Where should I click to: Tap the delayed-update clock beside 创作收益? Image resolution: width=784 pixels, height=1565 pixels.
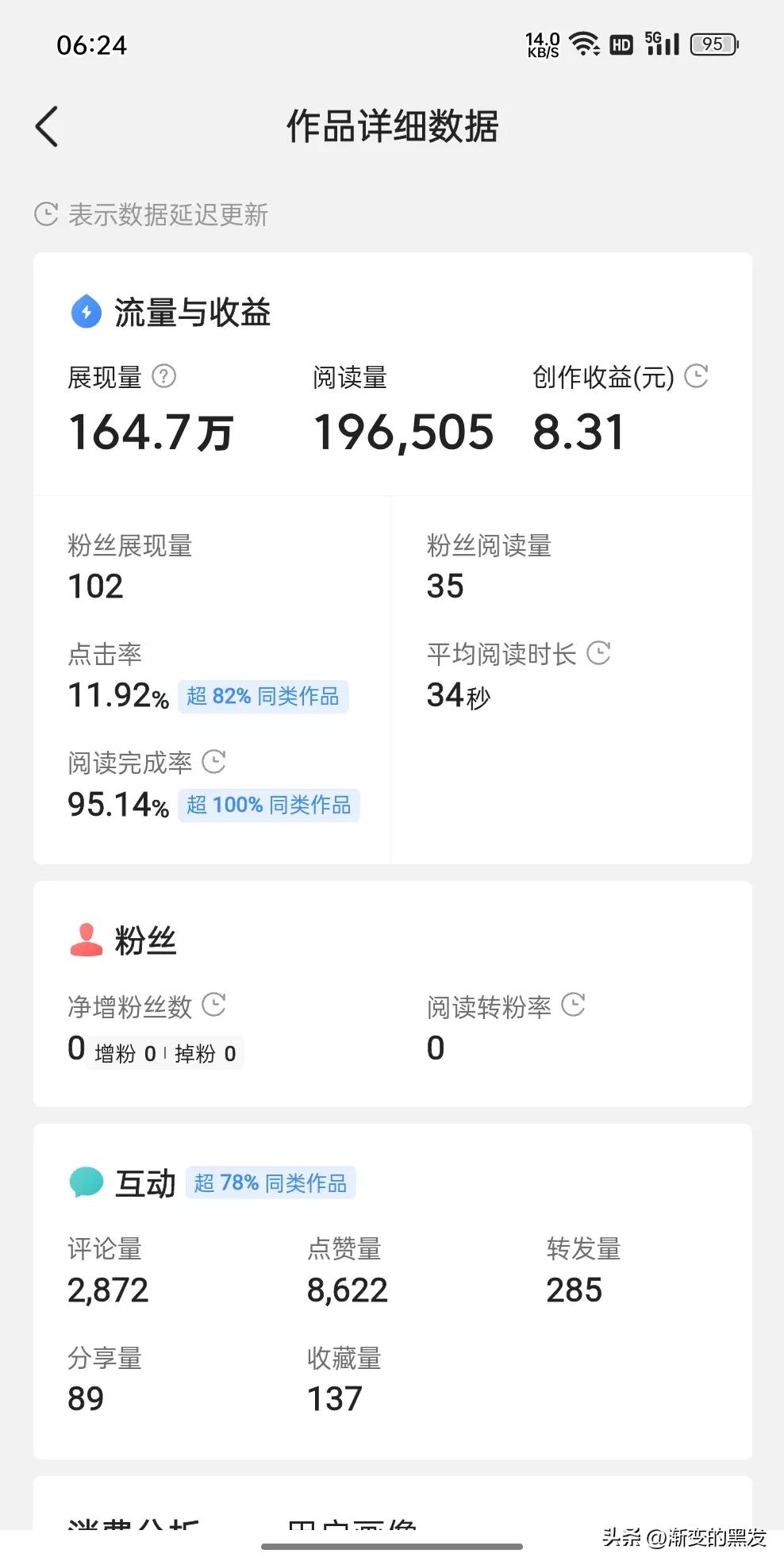coord(695,378)
